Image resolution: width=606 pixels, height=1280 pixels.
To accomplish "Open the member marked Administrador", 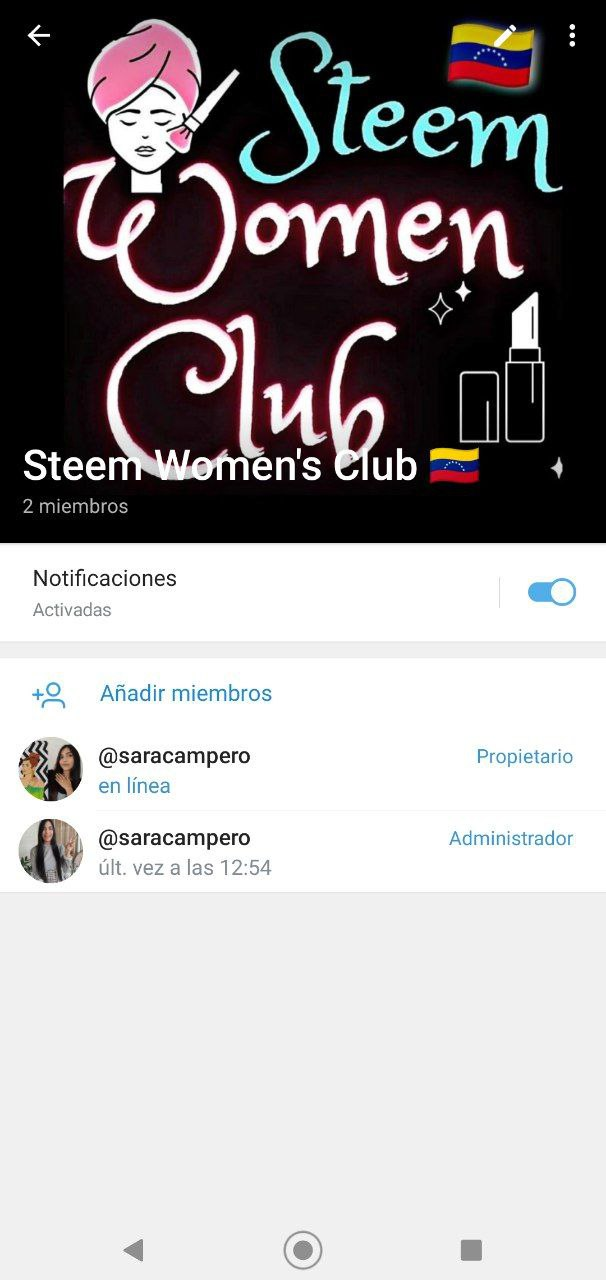I will click(x=303, y=851).
